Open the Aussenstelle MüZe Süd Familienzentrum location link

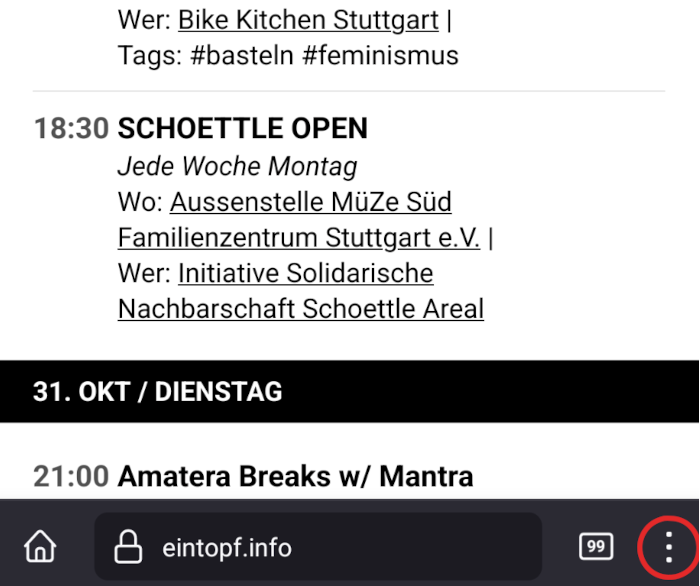tap(310, 202)
